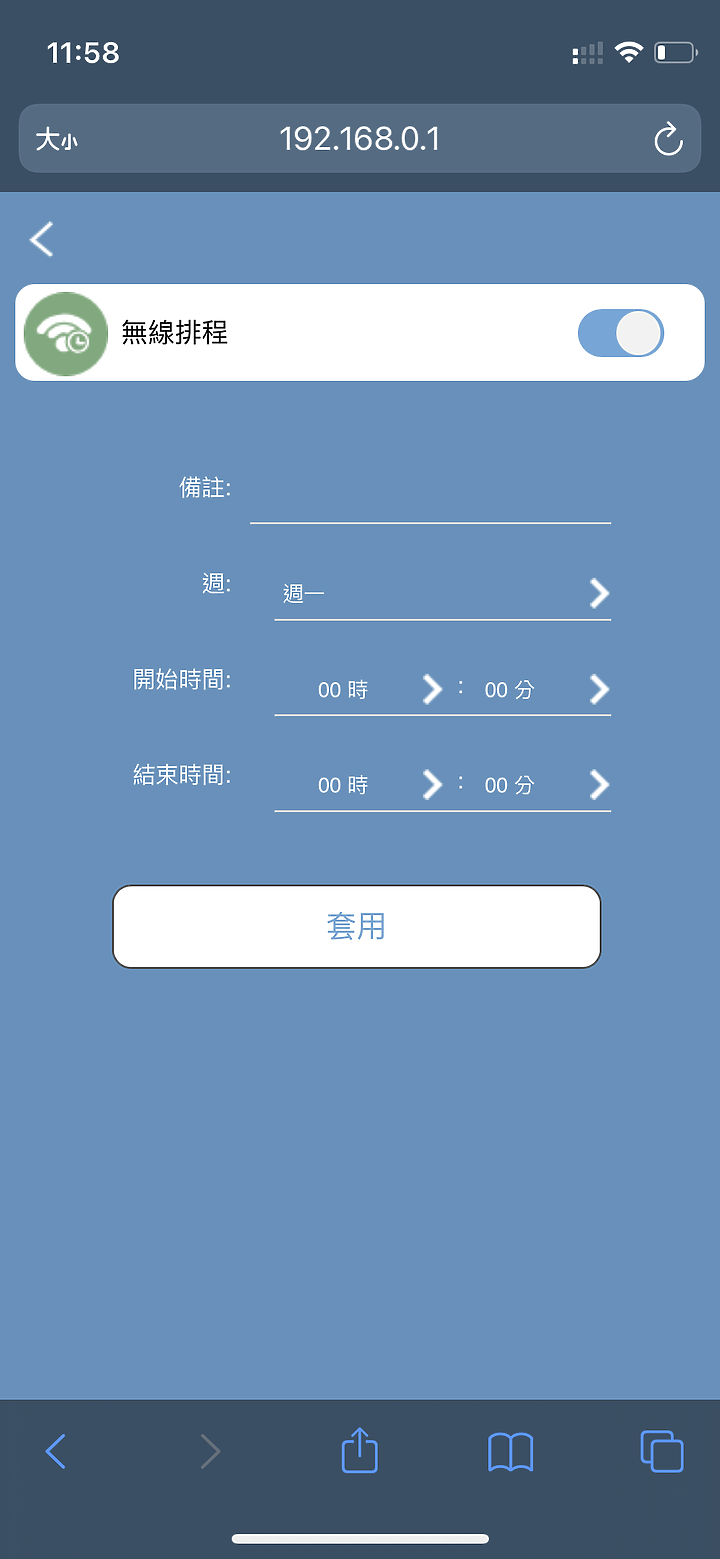720x1559 pixels.
Task: Open Bookmarks via the book icon
Action: [x=510, y=1453]
